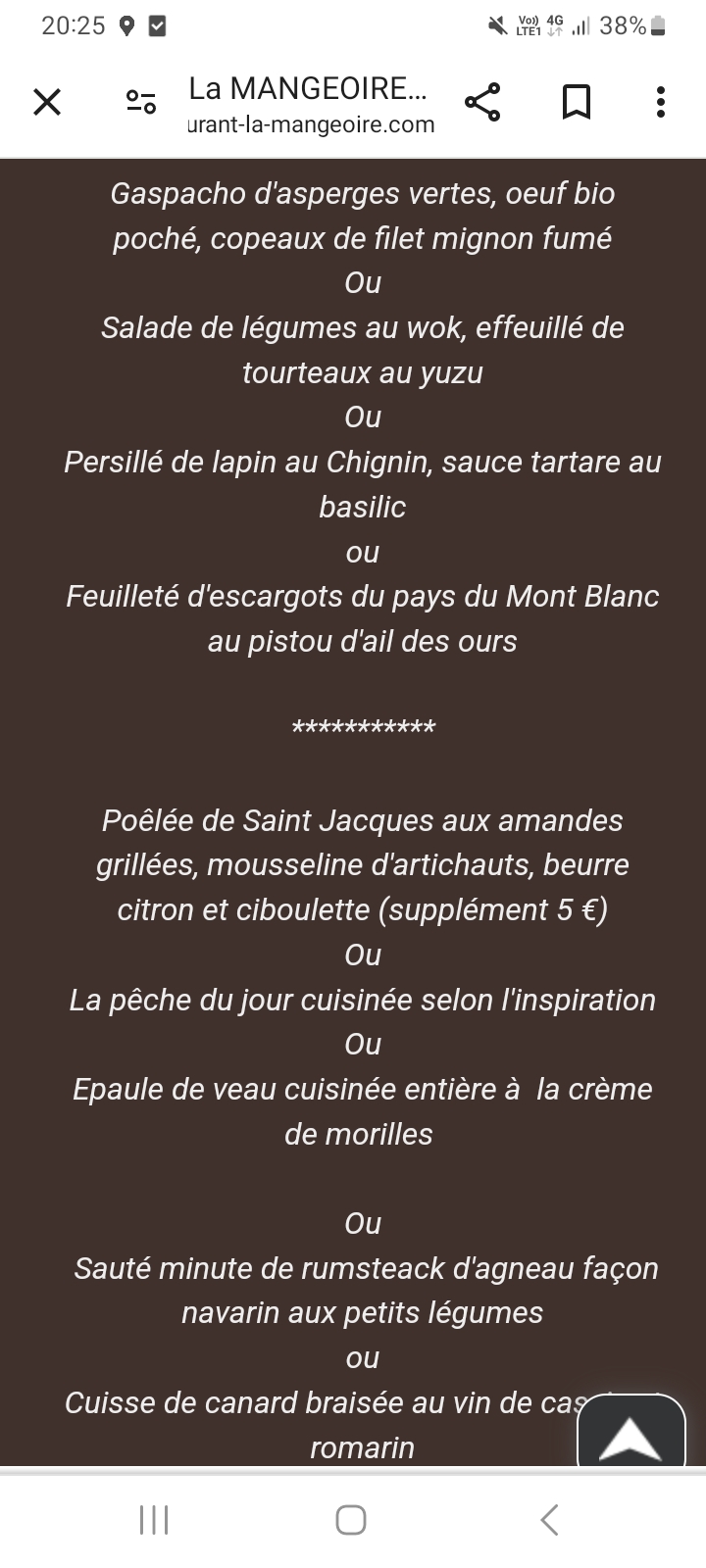Image resolution: width=706 pixels, height=1568 pixels.
Task: Open the recent apps overview
Action: click(x=154, y=1520)
